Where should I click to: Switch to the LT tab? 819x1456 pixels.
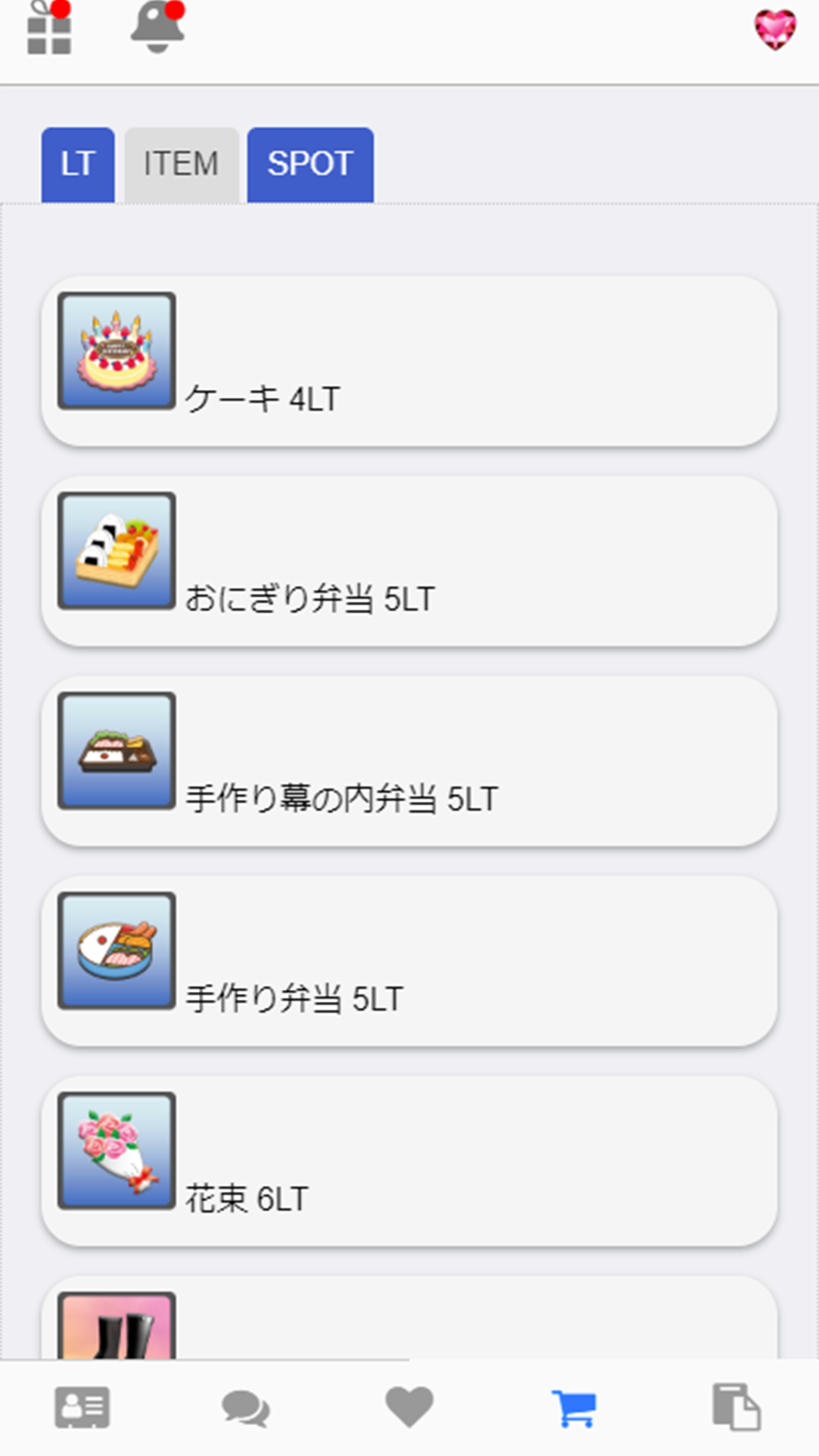tap(78, 164)
